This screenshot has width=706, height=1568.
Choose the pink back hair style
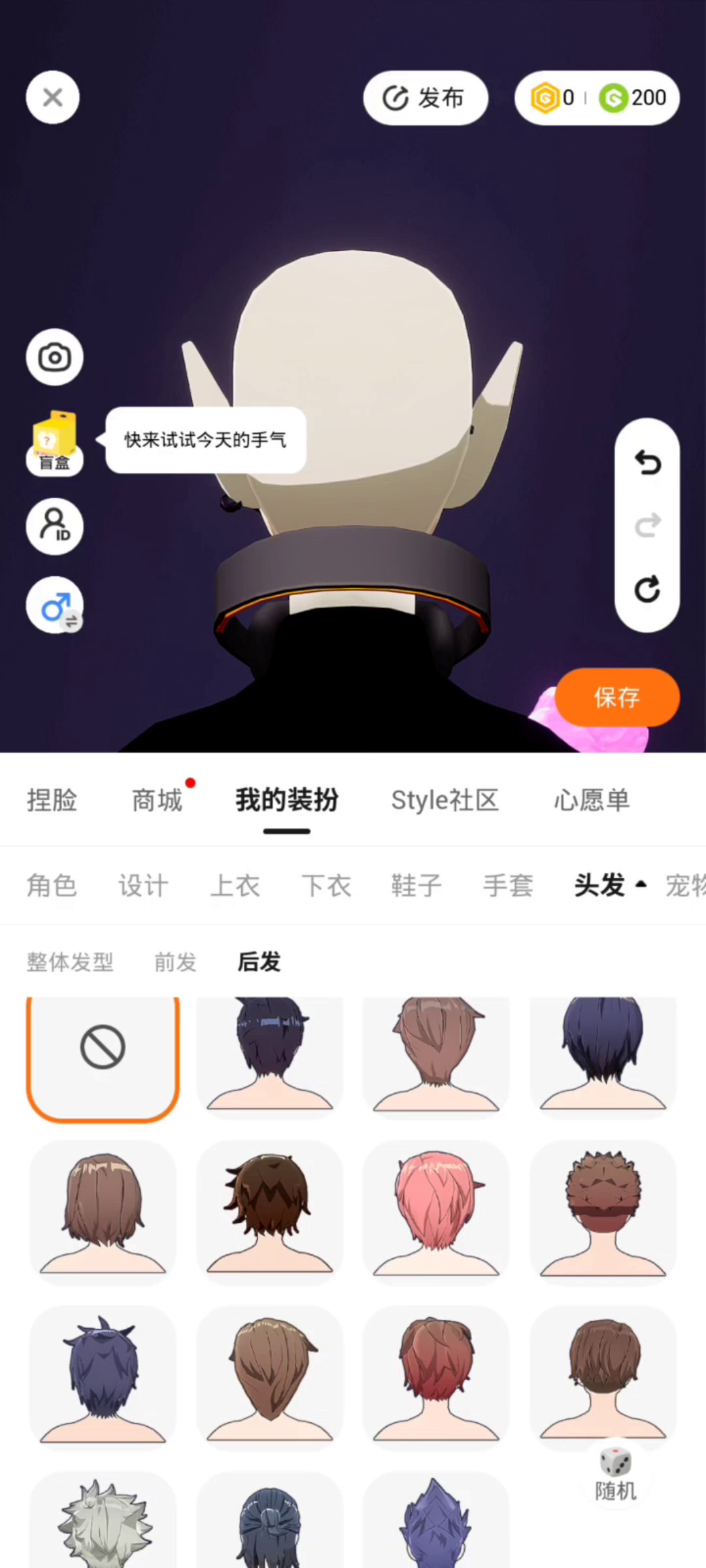pos(436,1213)
